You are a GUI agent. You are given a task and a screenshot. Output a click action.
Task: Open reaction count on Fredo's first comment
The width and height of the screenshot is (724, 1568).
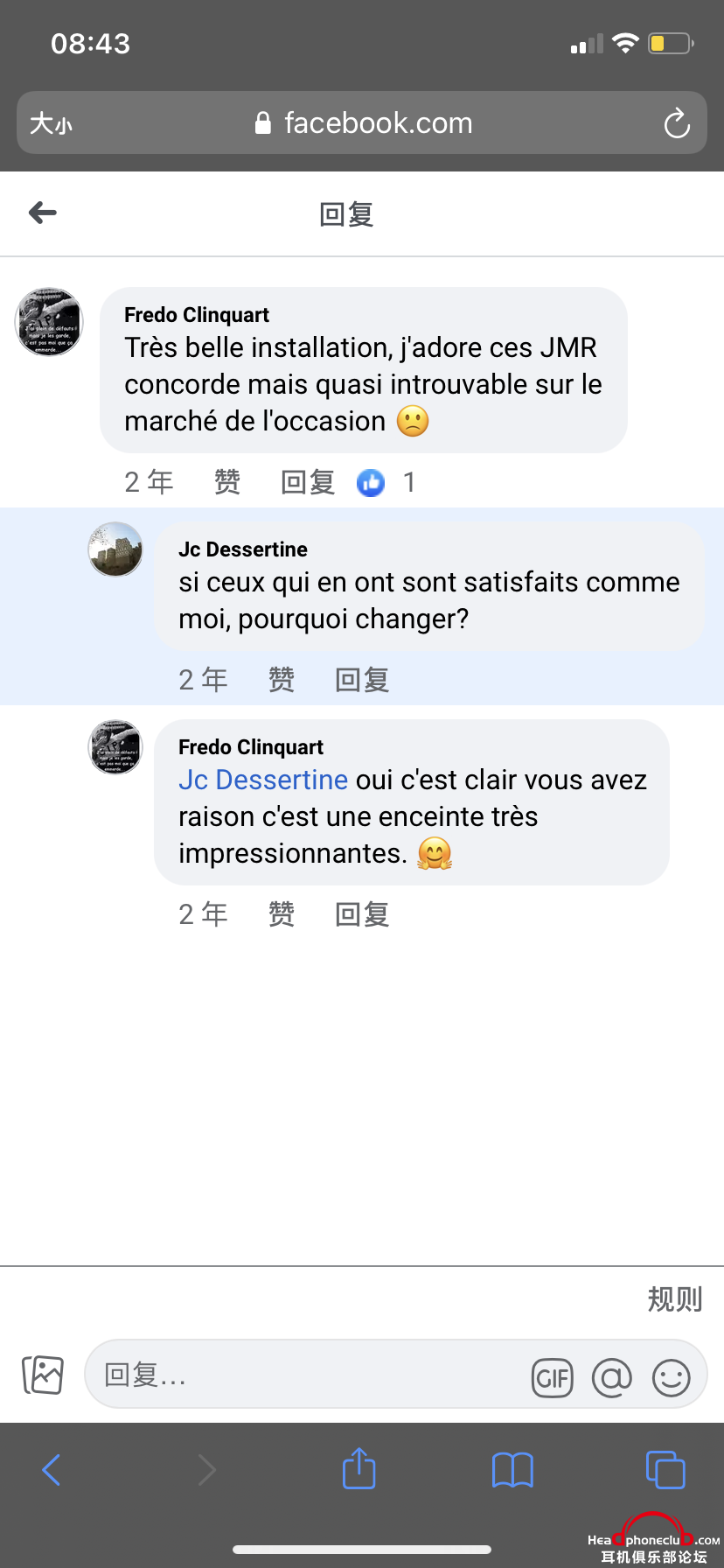[385, 482]
